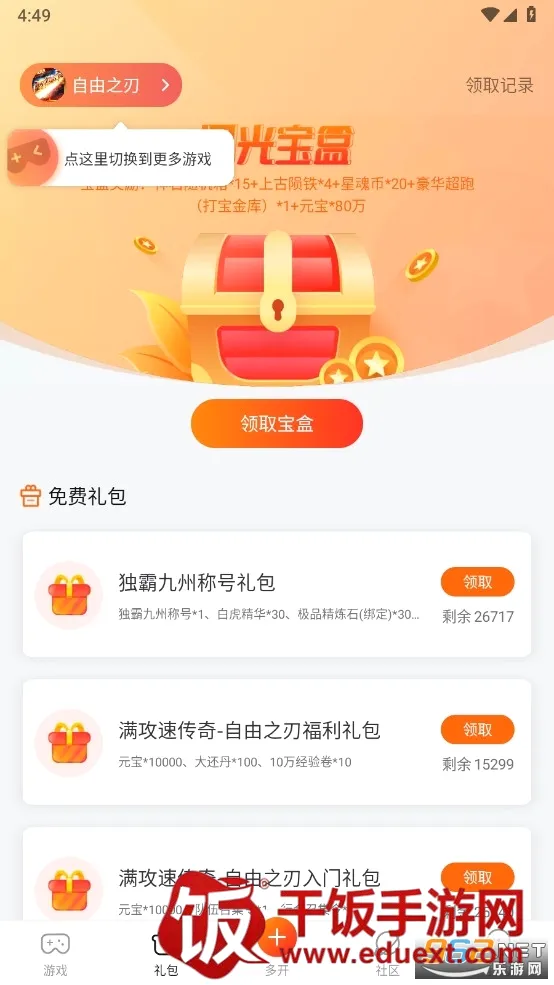Image resolution: width=554 pixels, height=985 pixels.
Task: Claim the 独霸九州称号礼包 gift
Action: pyautogui.click(x=477, y=582)
